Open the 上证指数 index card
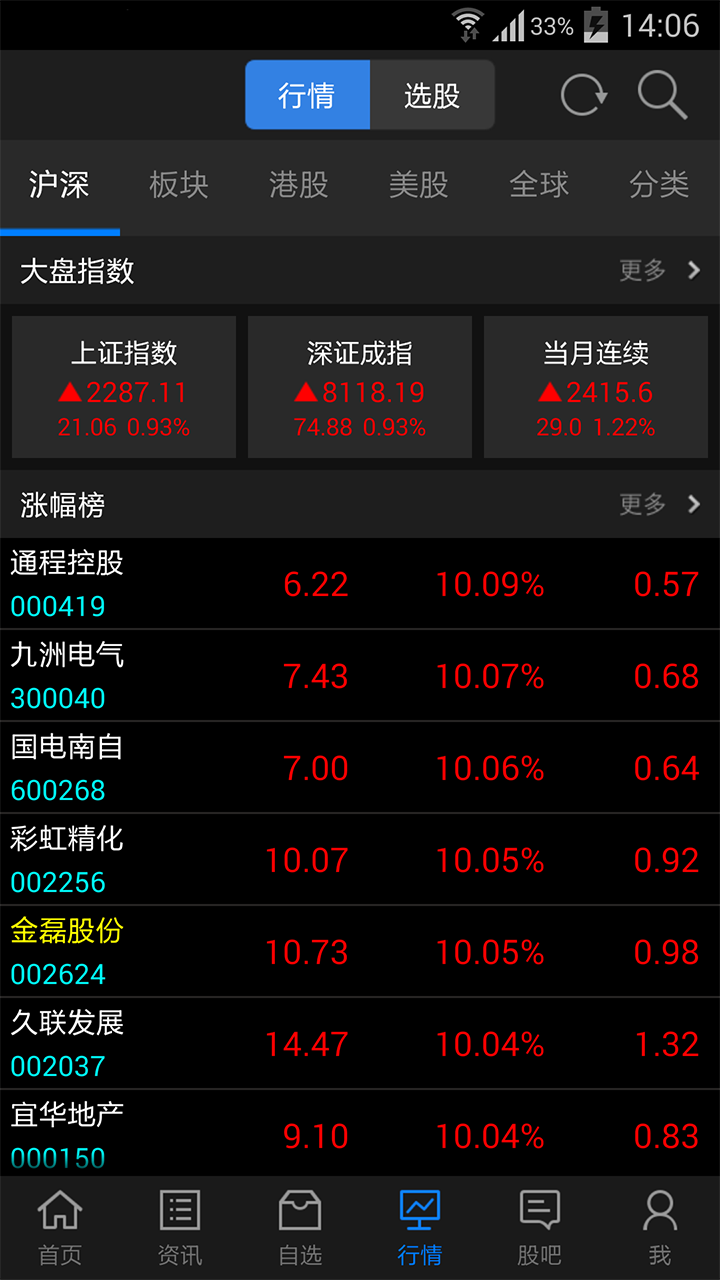The height and width of the screenshot is (1280, 720). [x=124, y=388]
